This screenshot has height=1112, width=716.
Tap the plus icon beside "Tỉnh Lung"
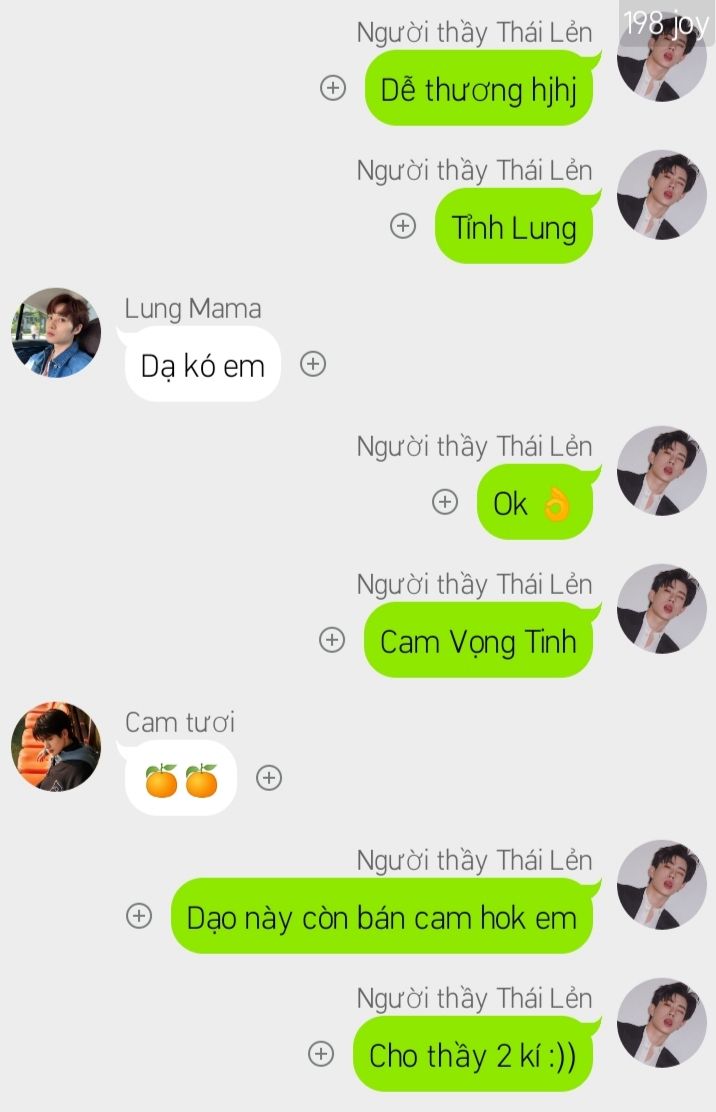pos(403,226)
